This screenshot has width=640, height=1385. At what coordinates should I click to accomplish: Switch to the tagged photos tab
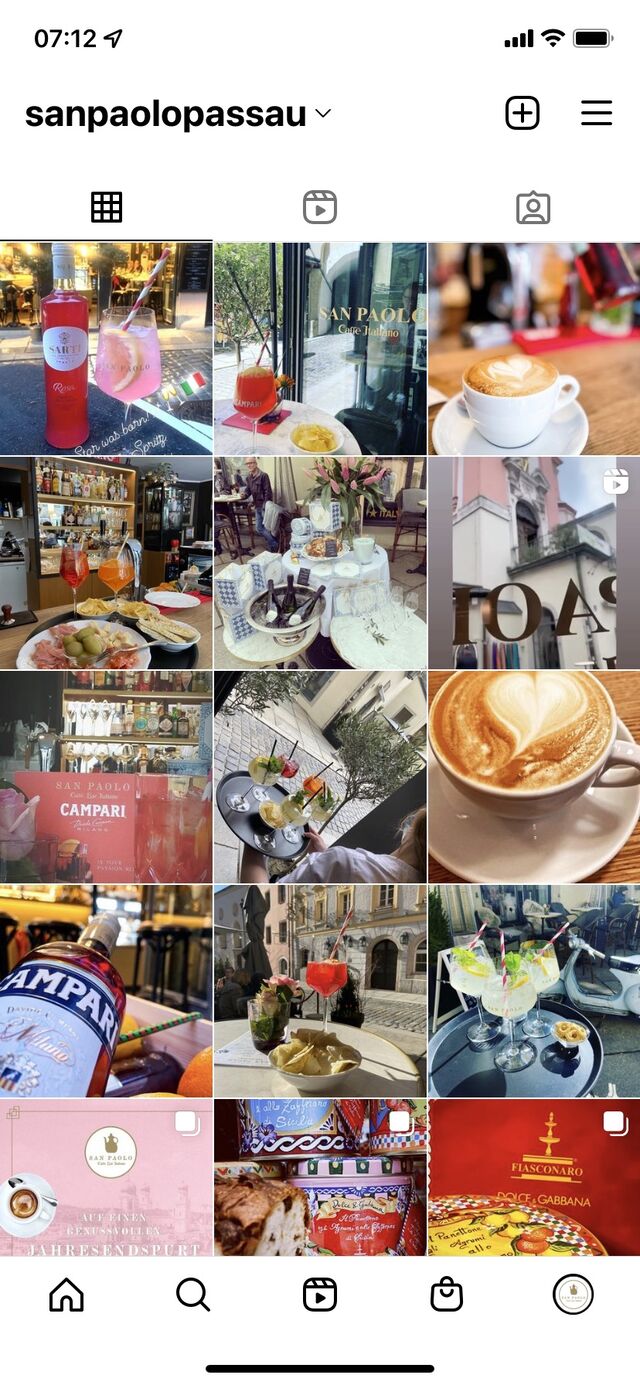[533, 207]
